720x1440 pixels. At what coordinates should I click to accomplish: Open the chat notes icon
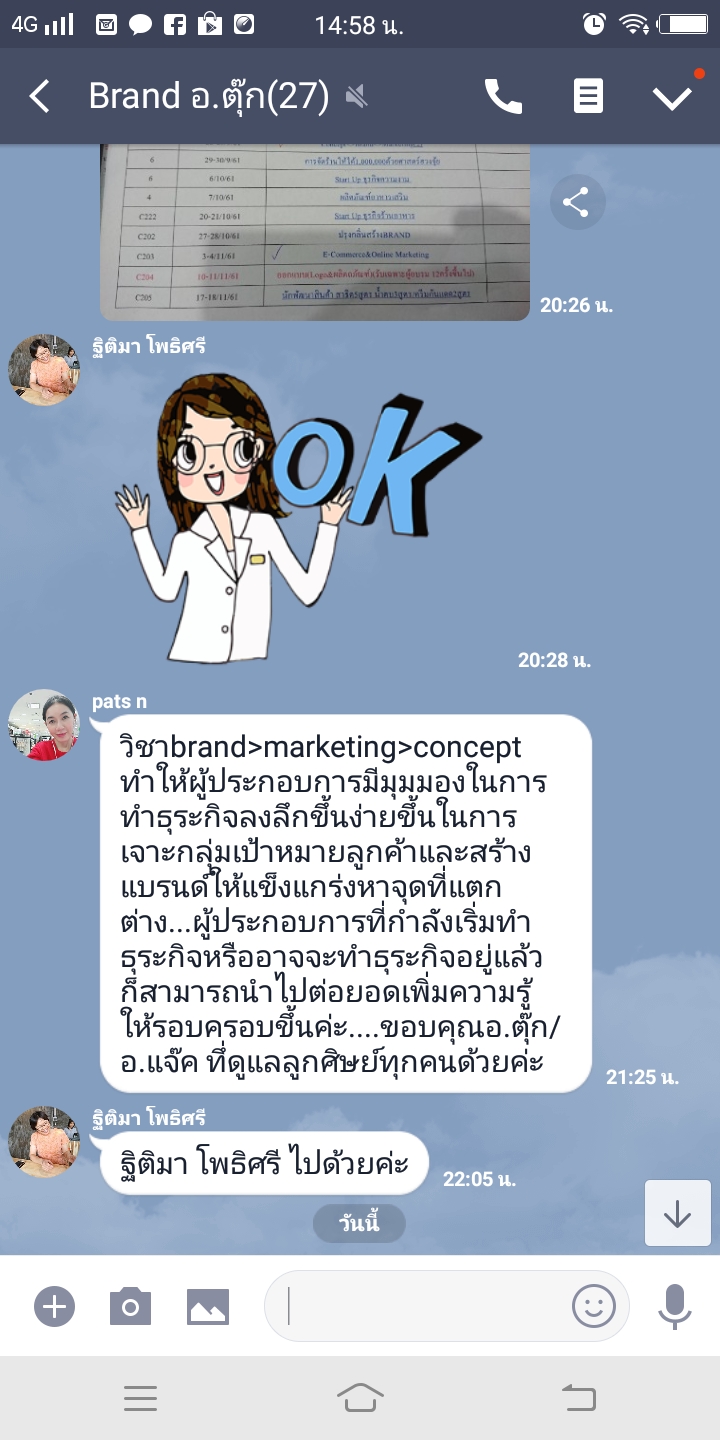588,97
